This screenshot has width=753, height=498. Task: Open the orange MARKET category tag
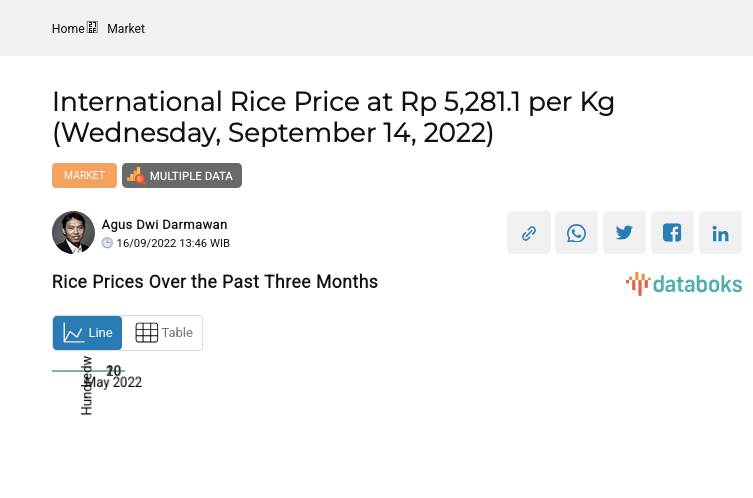pyautogui.click(x=84, y=175)
